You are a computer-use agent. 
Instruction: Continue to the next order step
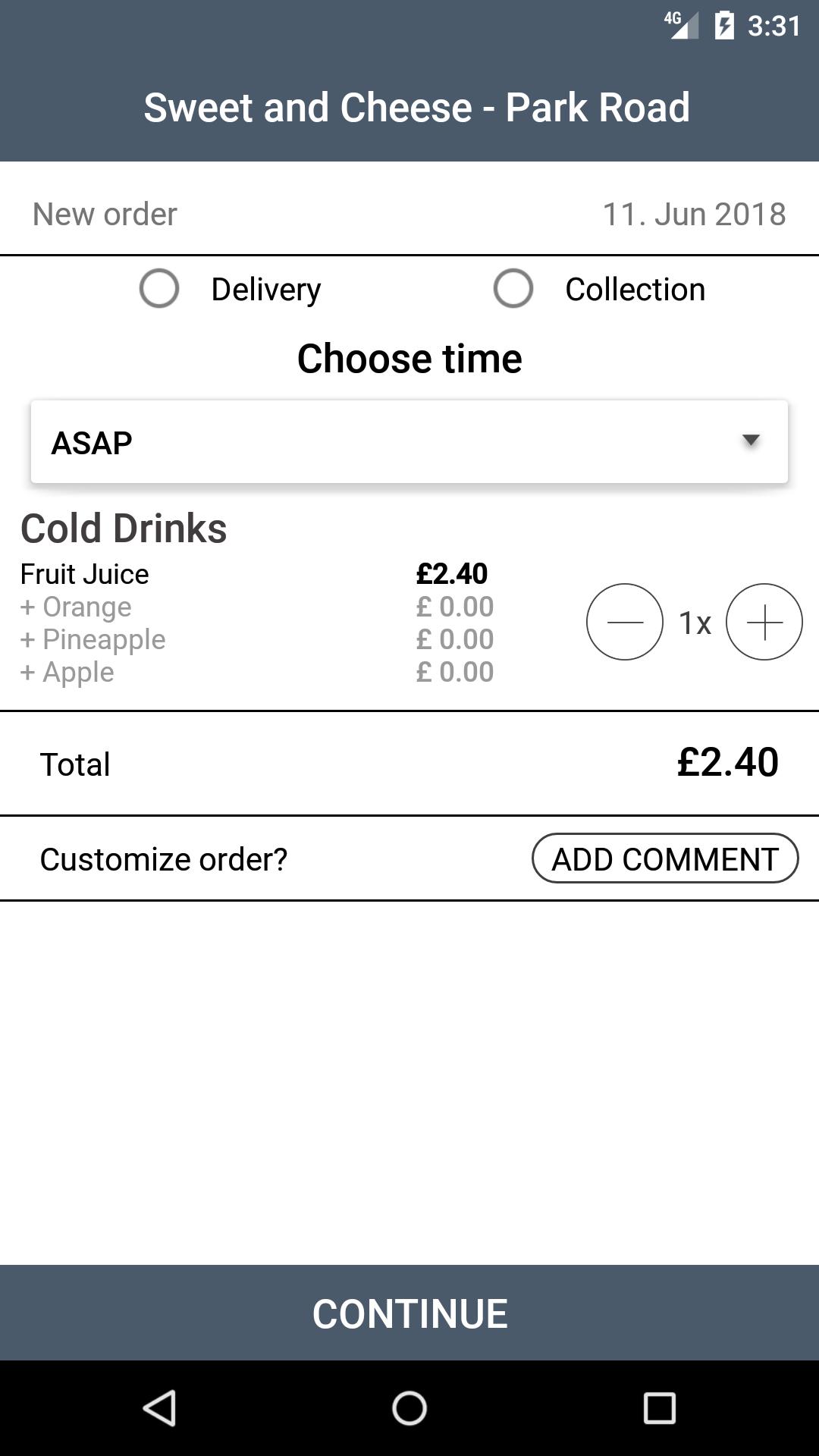point(409,1313)
